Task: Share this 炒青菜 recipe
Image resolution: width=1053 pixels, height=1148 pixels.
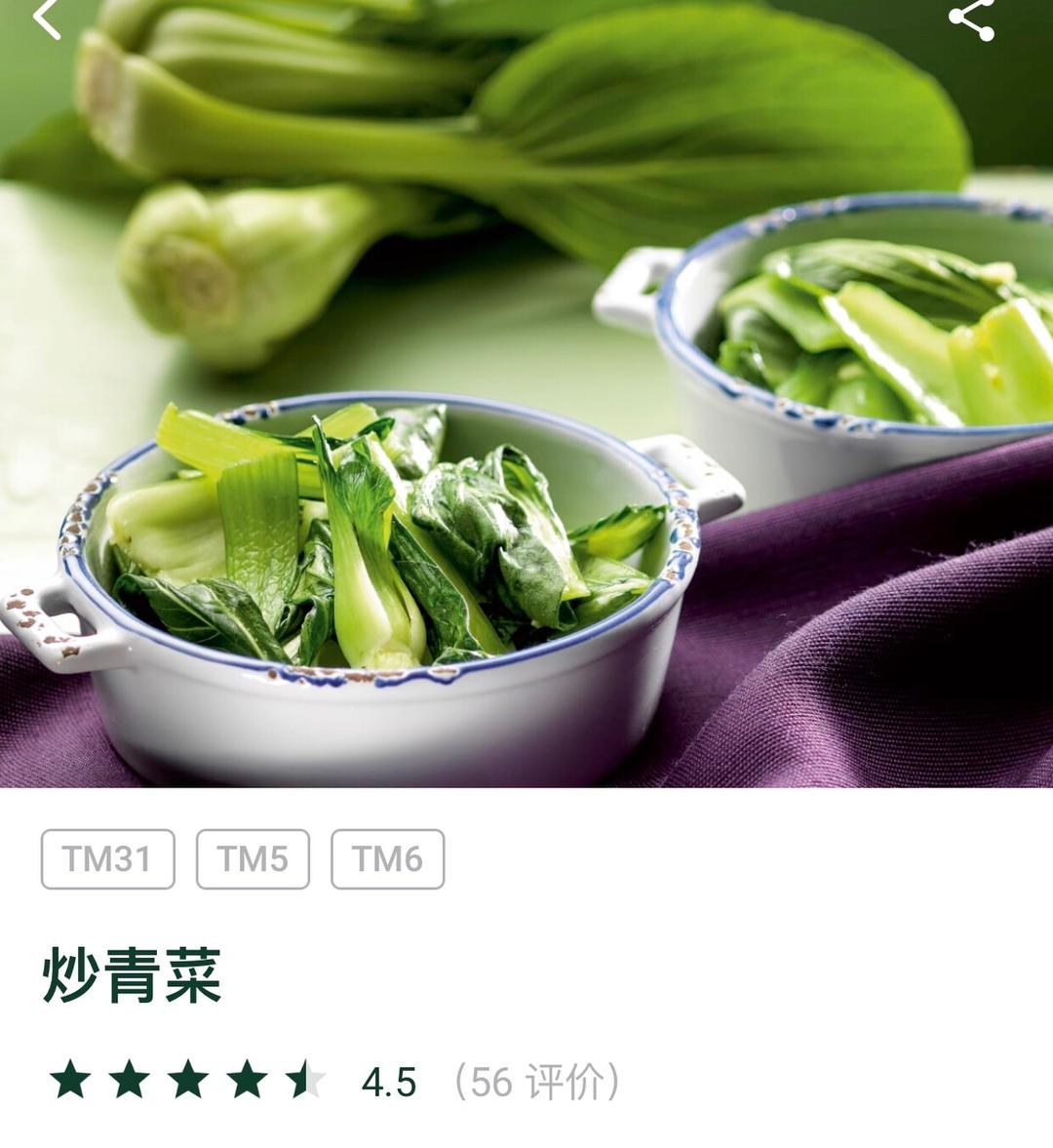Action: 971,19
